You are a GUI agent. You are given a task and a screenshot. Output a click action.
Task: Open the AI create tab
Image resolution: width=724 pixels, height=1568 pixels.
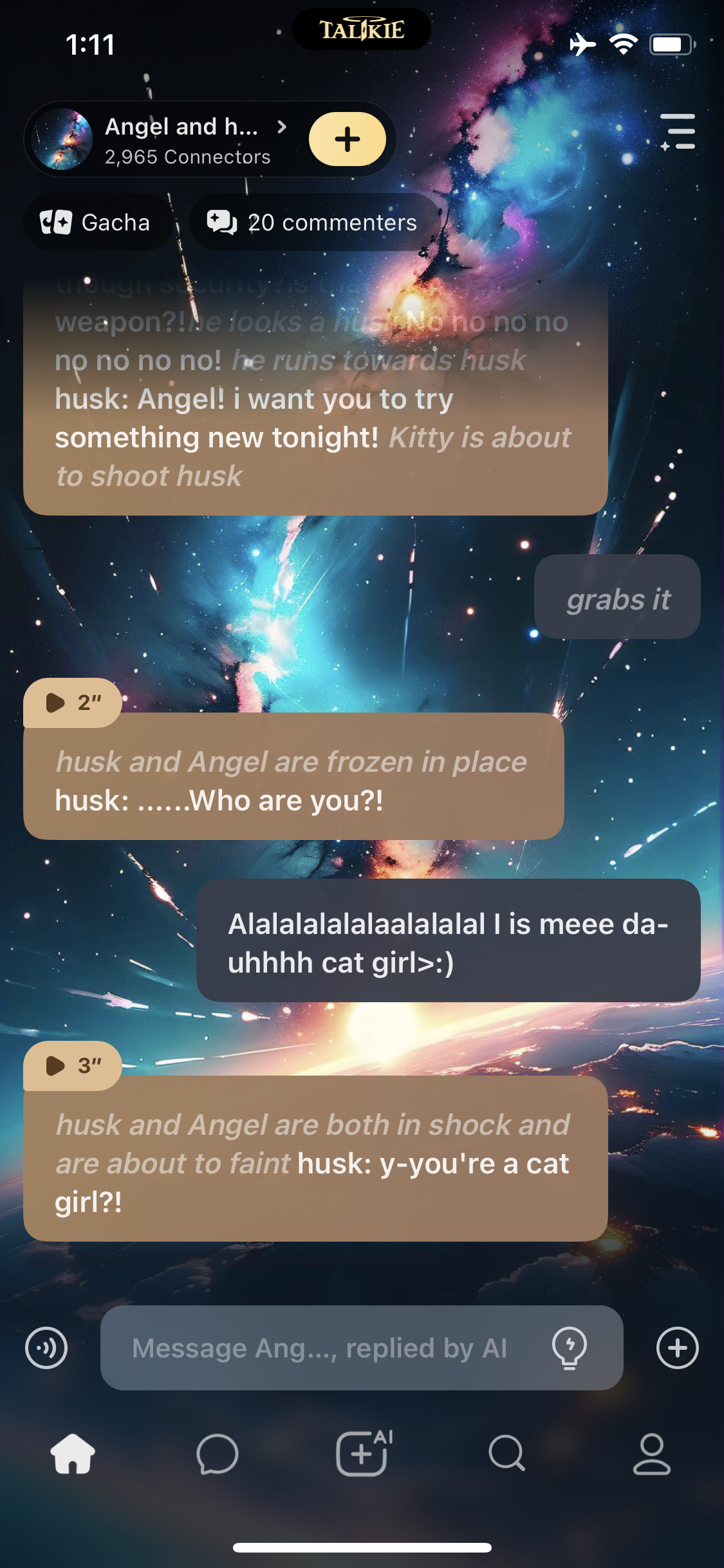point(363,1453)
